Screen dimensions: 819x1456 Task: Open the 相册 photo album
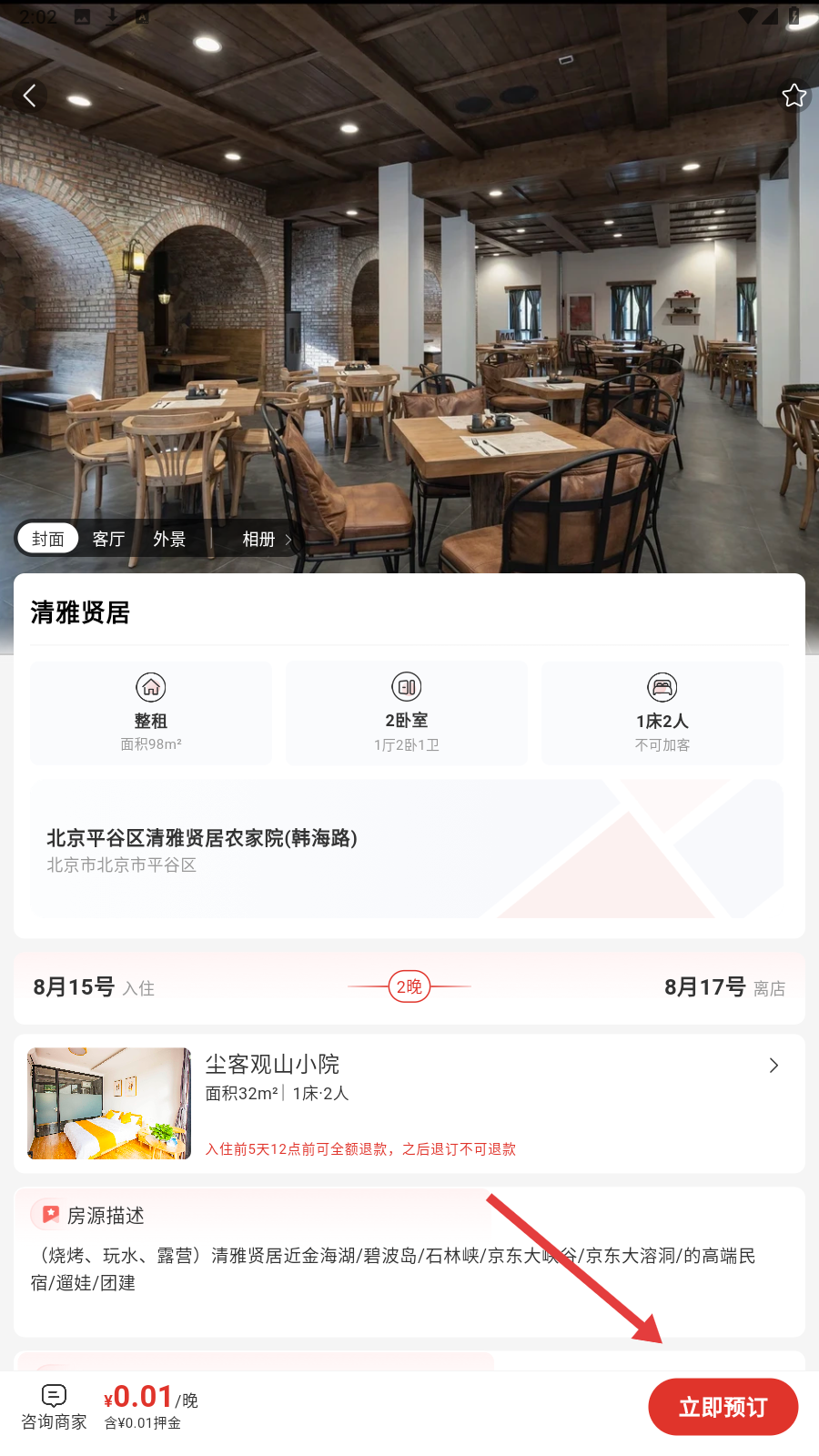pos(266,539)
